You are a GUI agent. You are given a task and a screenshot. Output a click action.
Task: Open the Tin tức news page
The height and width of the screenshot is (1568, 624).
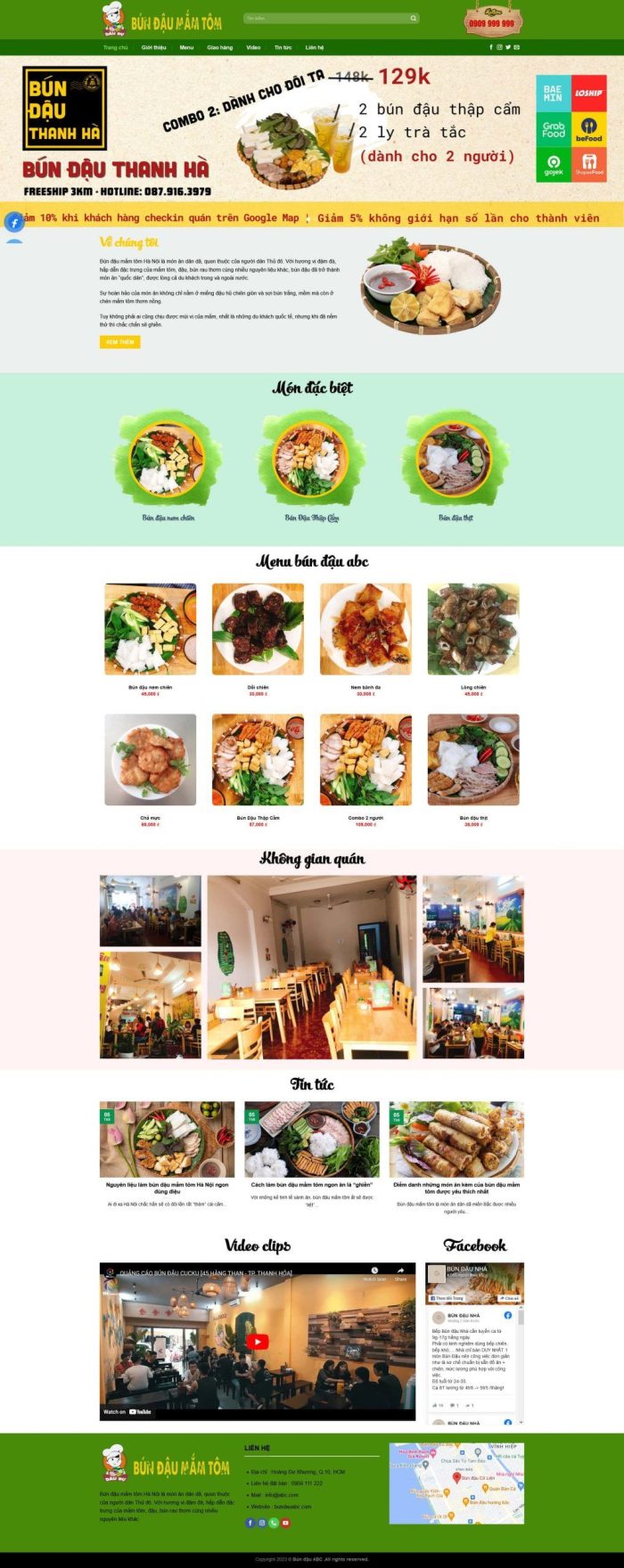(x=283, y=47)
